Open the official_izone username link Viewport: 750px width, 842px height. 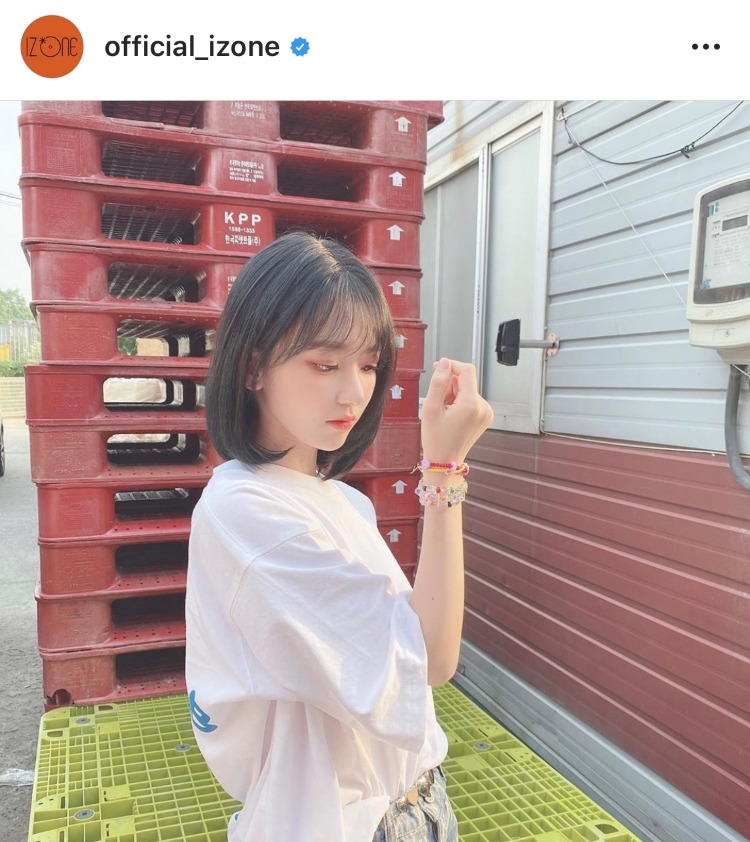[x=192, y=46]
